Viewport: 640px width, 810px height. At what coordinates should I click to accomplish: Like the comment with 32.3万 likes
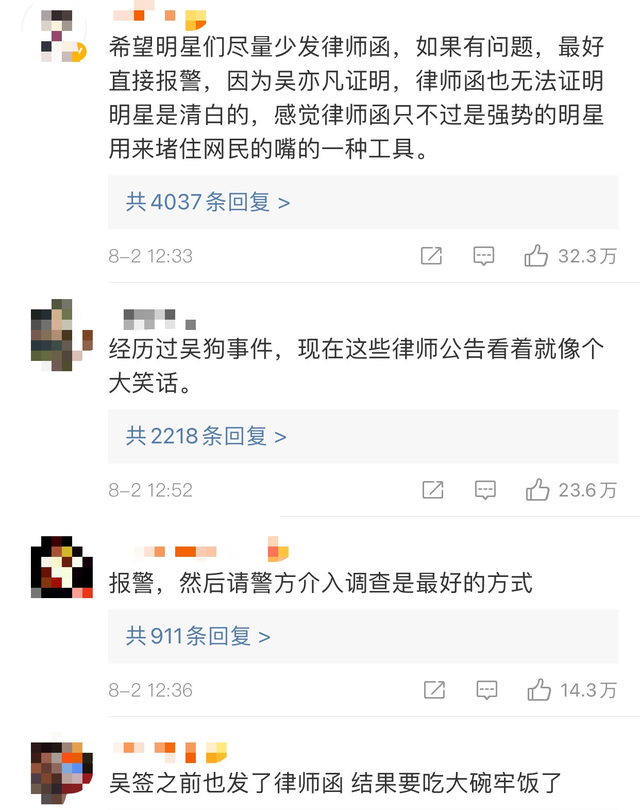click(x=537, y=256)
